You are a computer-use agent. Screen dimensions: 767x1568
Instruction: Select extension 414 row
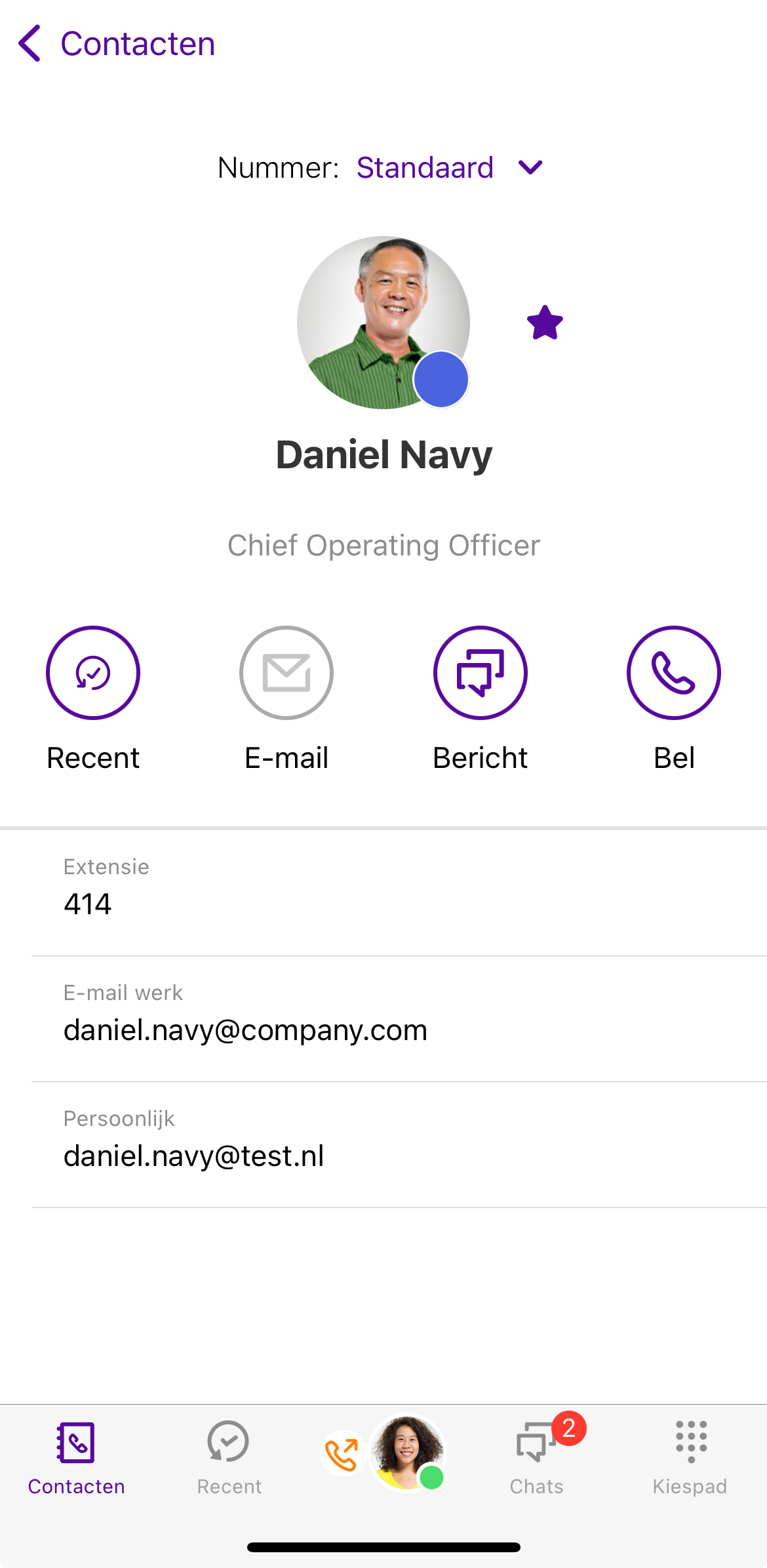(x=383, y=892)
